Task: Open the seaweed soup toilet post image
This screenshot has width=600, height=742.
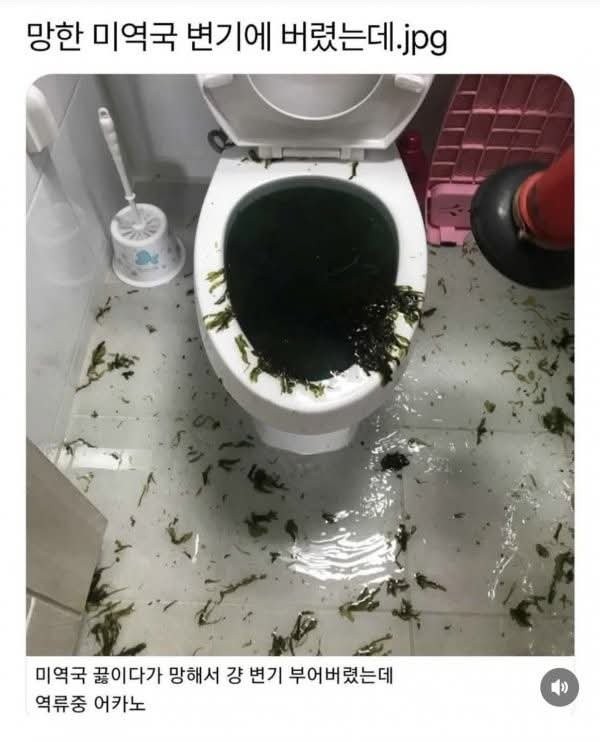Action: pos(300,365)
